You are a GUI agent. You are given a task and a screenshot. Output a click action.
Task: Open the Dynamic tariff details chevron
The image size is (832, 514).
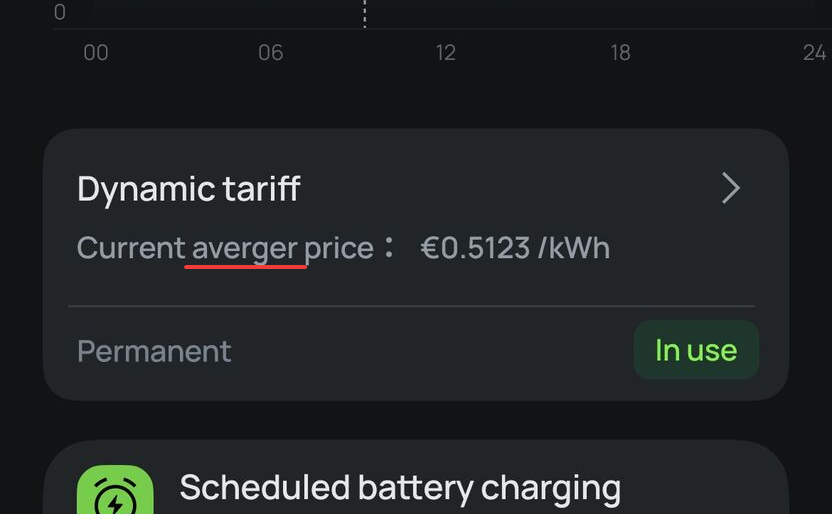[x=731, y=188]
